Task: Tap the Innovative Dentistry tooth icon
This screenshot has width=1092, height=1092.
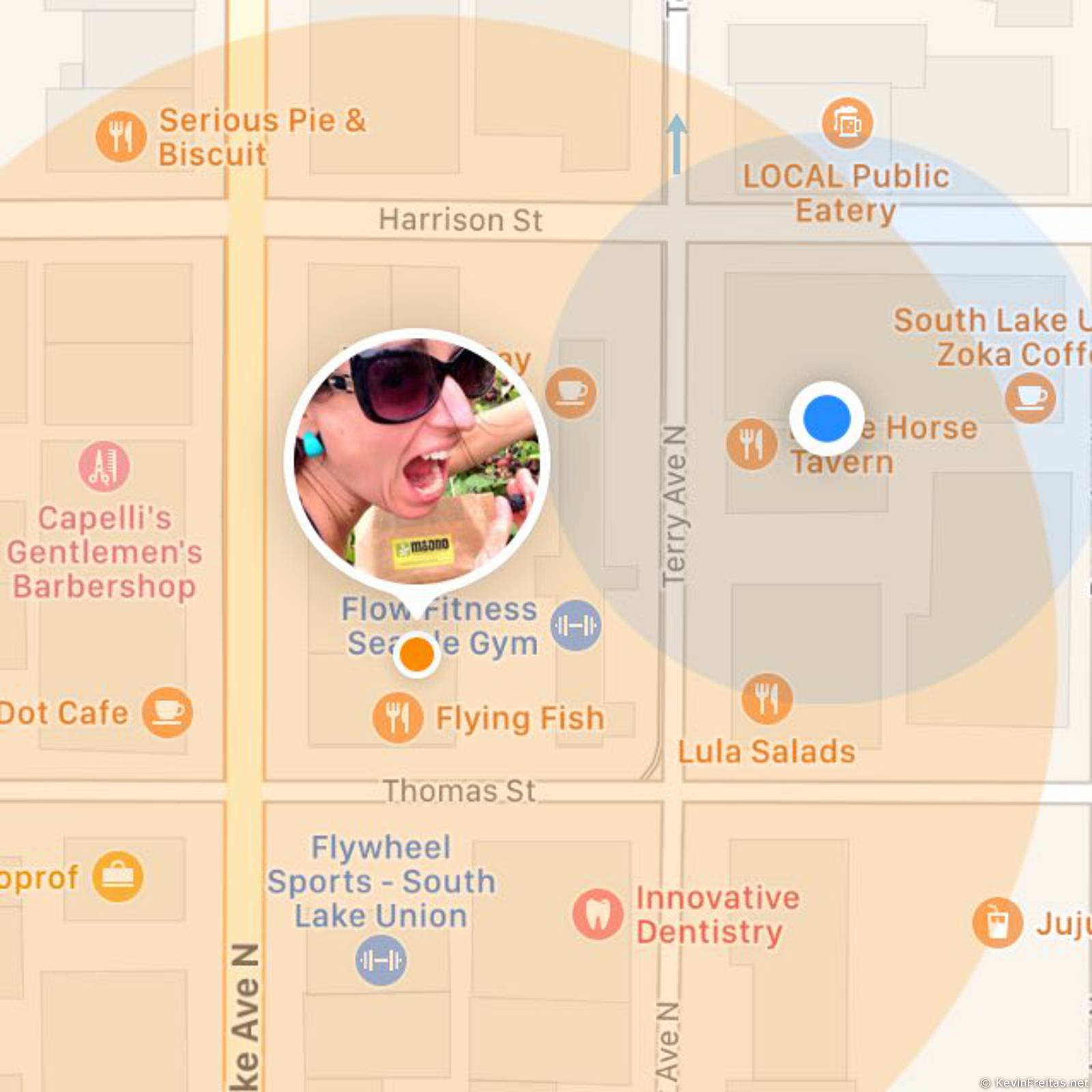Action: pos(598,915)
